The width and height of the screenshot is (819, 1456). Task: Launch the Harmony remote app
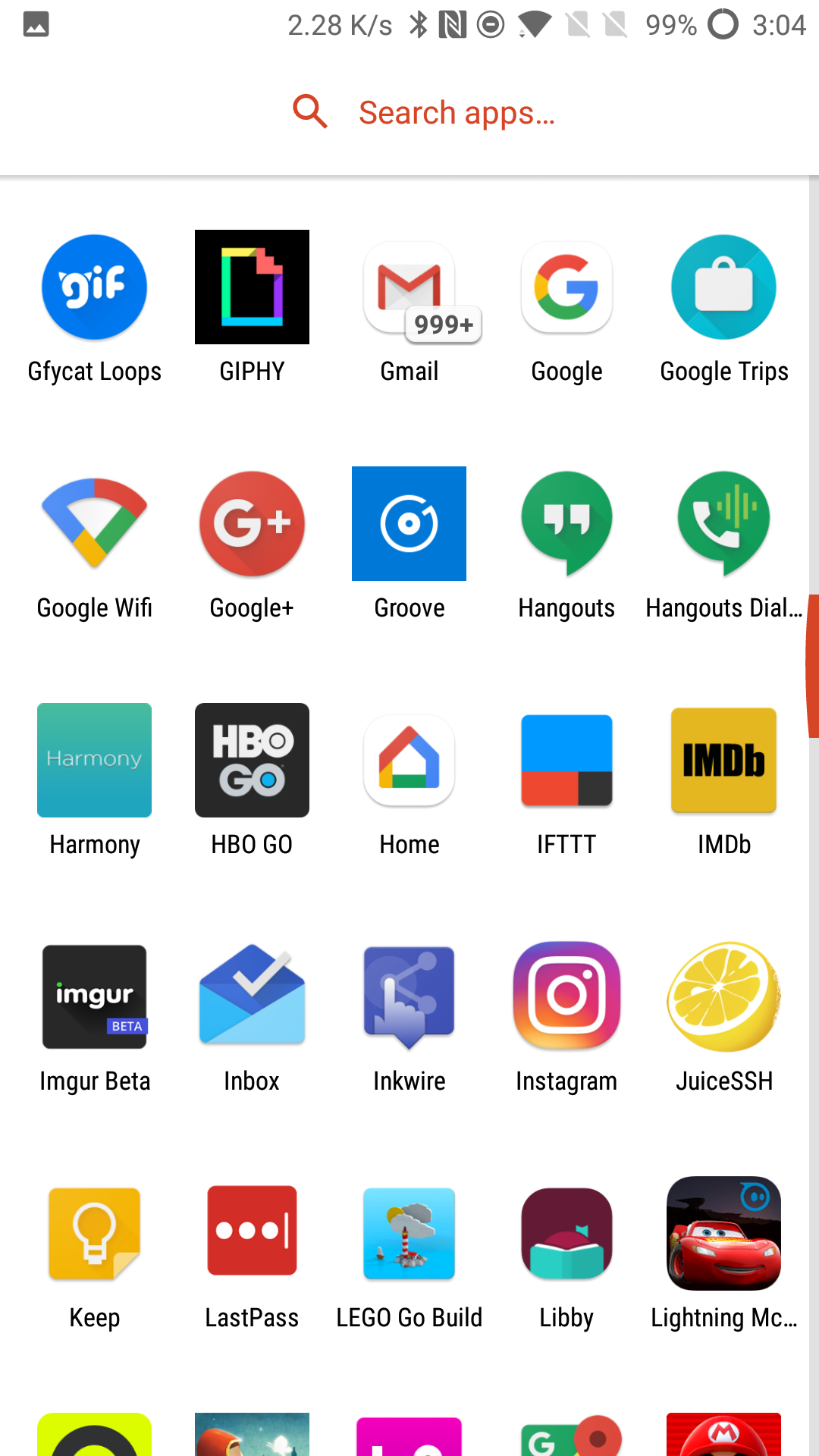(x=94, y=760)
